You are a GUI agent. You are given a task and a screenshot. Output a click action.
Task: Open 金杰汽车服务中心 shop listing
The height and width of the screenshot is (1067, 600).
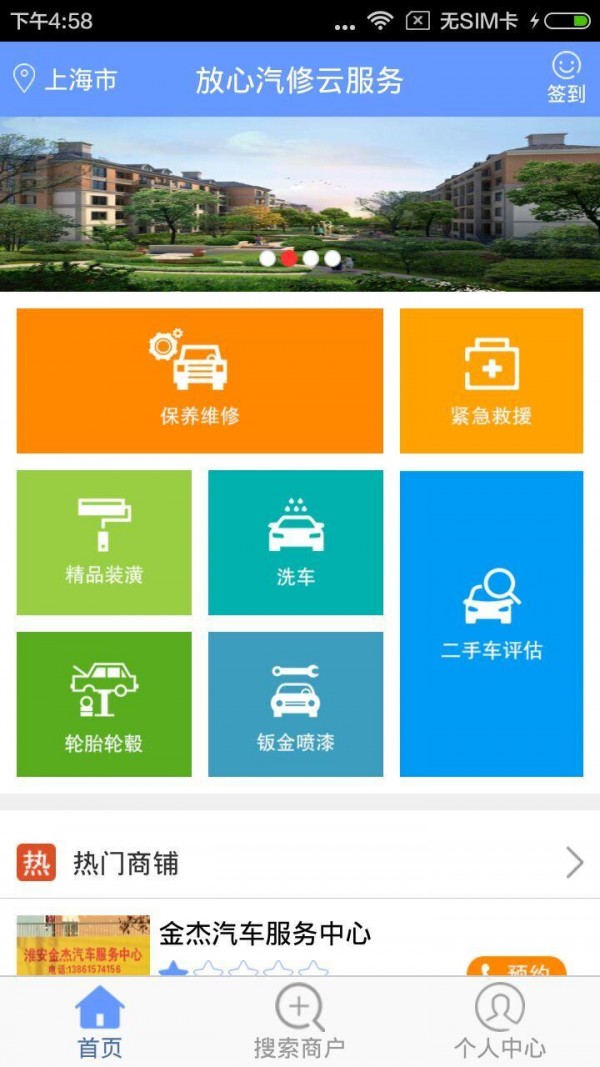pos(265,935)
